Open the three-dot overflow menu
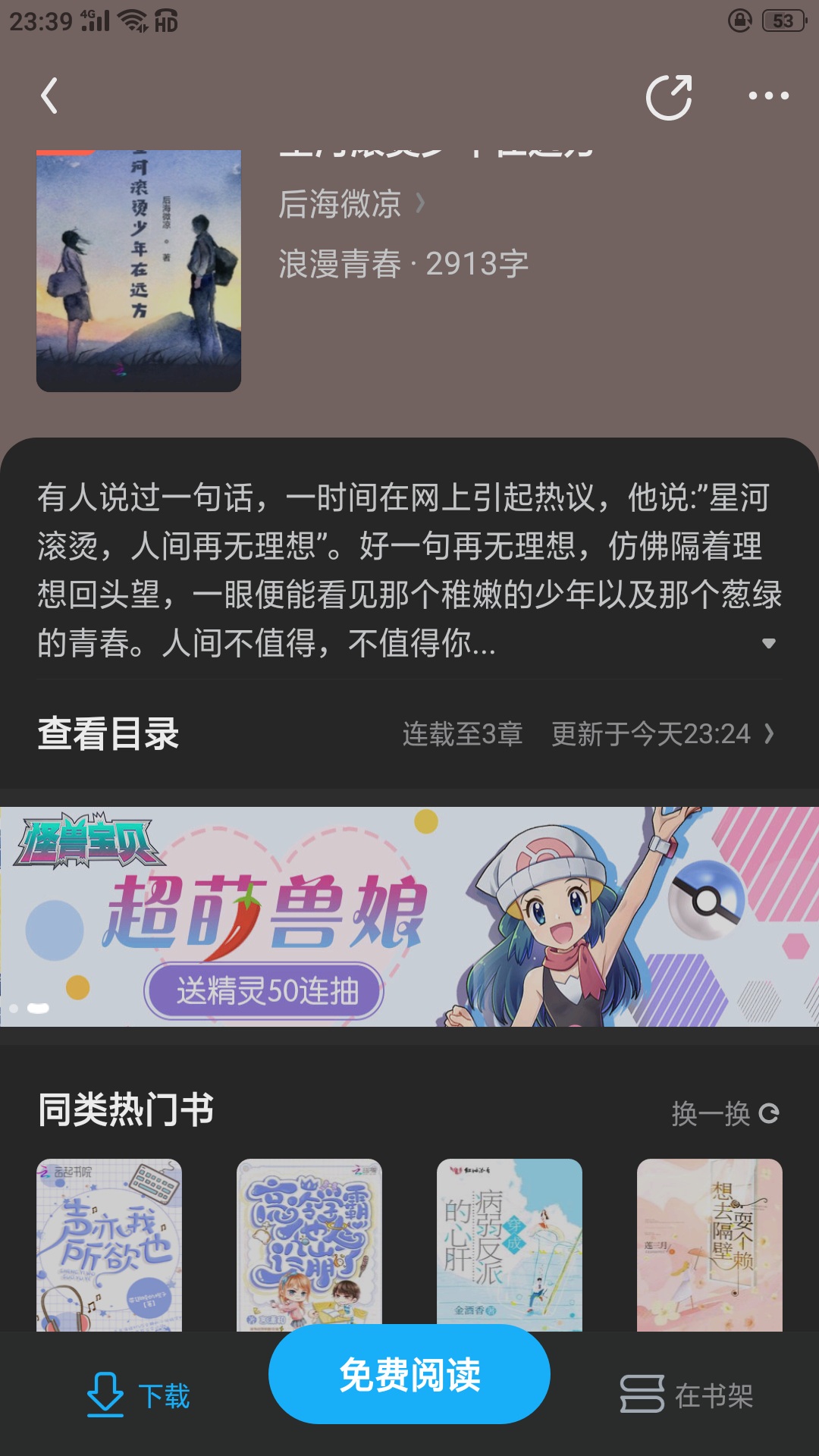This screenshot has height=1456, width=819. [768, 96]
